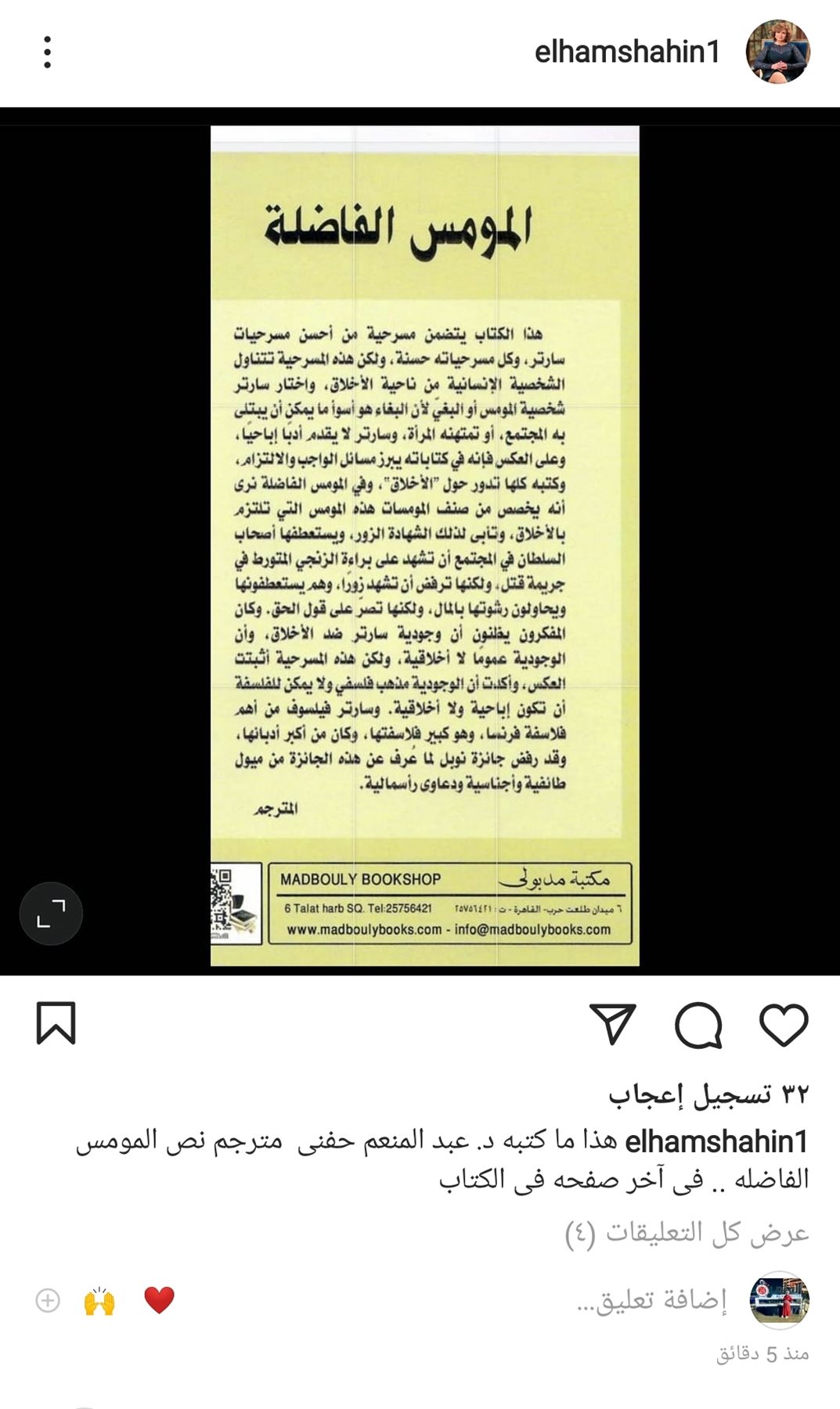This screenshot has width=840, height=1409.
Task: Share the post via the paper plane icon
Action: click(612, 1023)
